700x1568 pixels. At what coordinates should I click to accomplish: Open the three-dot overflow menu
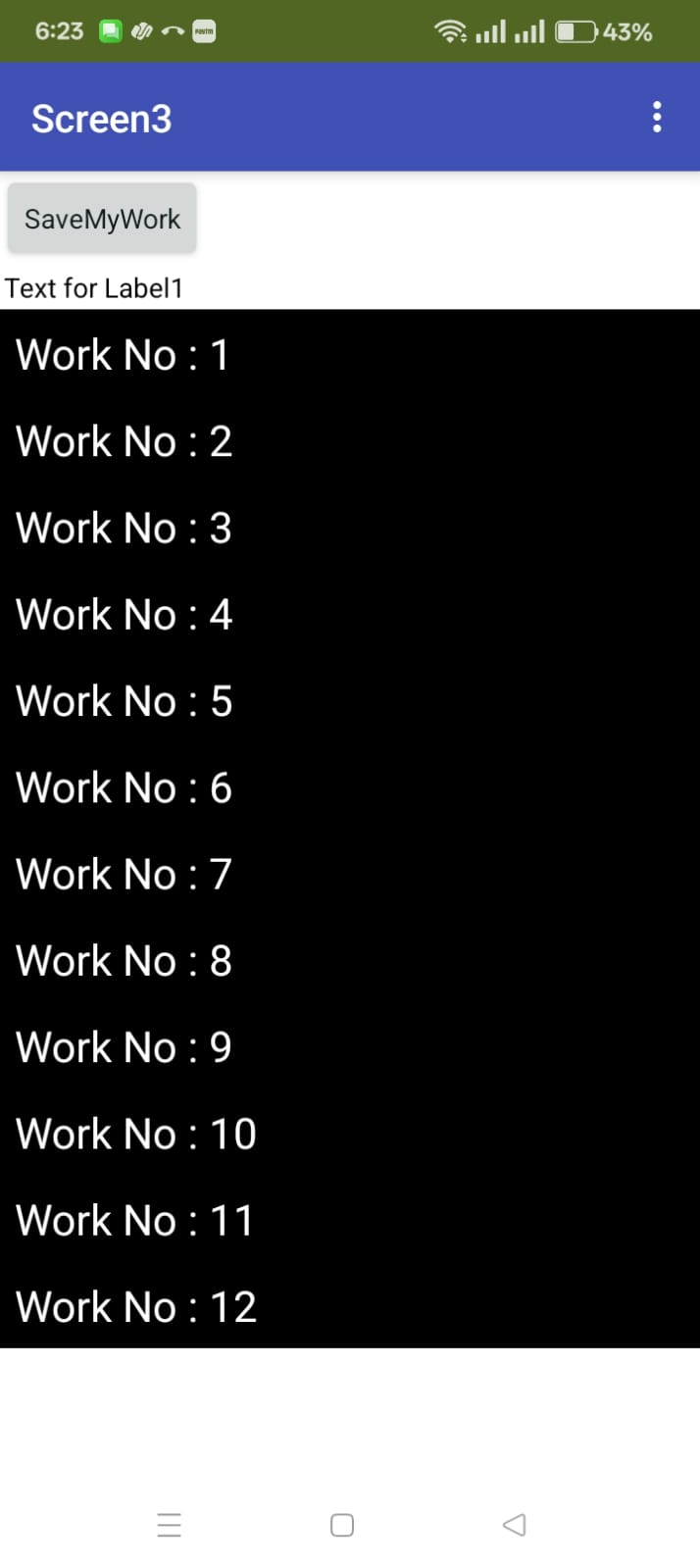point(657,118)
